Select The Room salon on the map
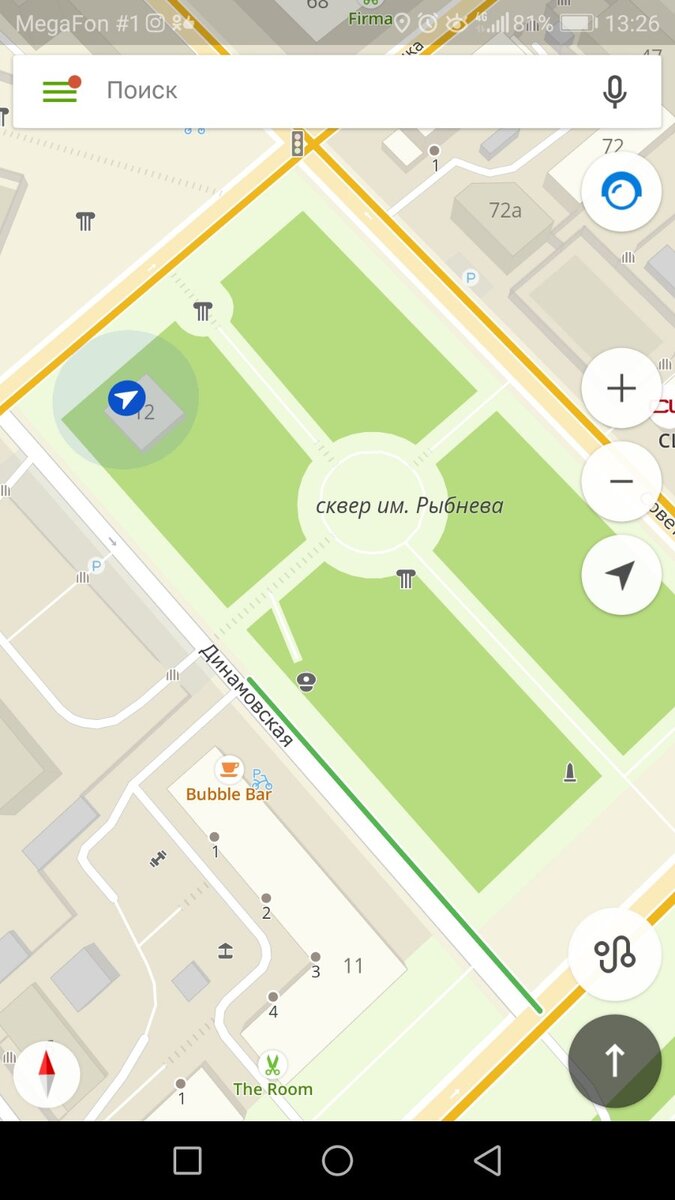Viewport: 675px width, 1200px height. (272, 1075)
